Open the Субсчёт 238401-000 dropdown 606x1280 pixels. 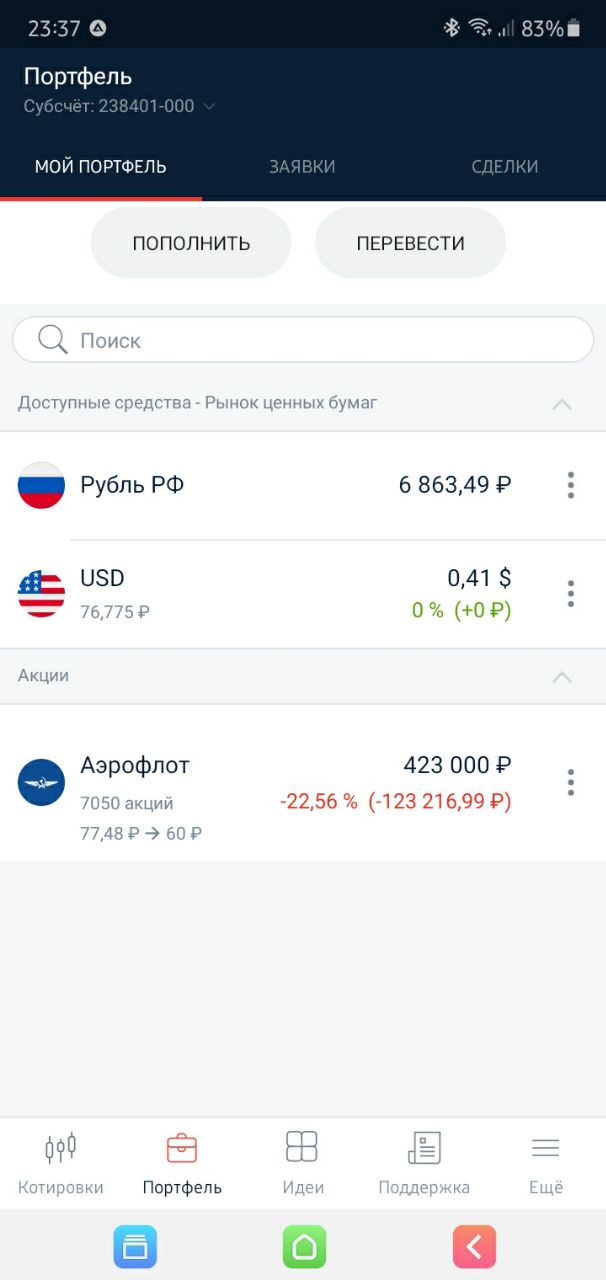120,106
